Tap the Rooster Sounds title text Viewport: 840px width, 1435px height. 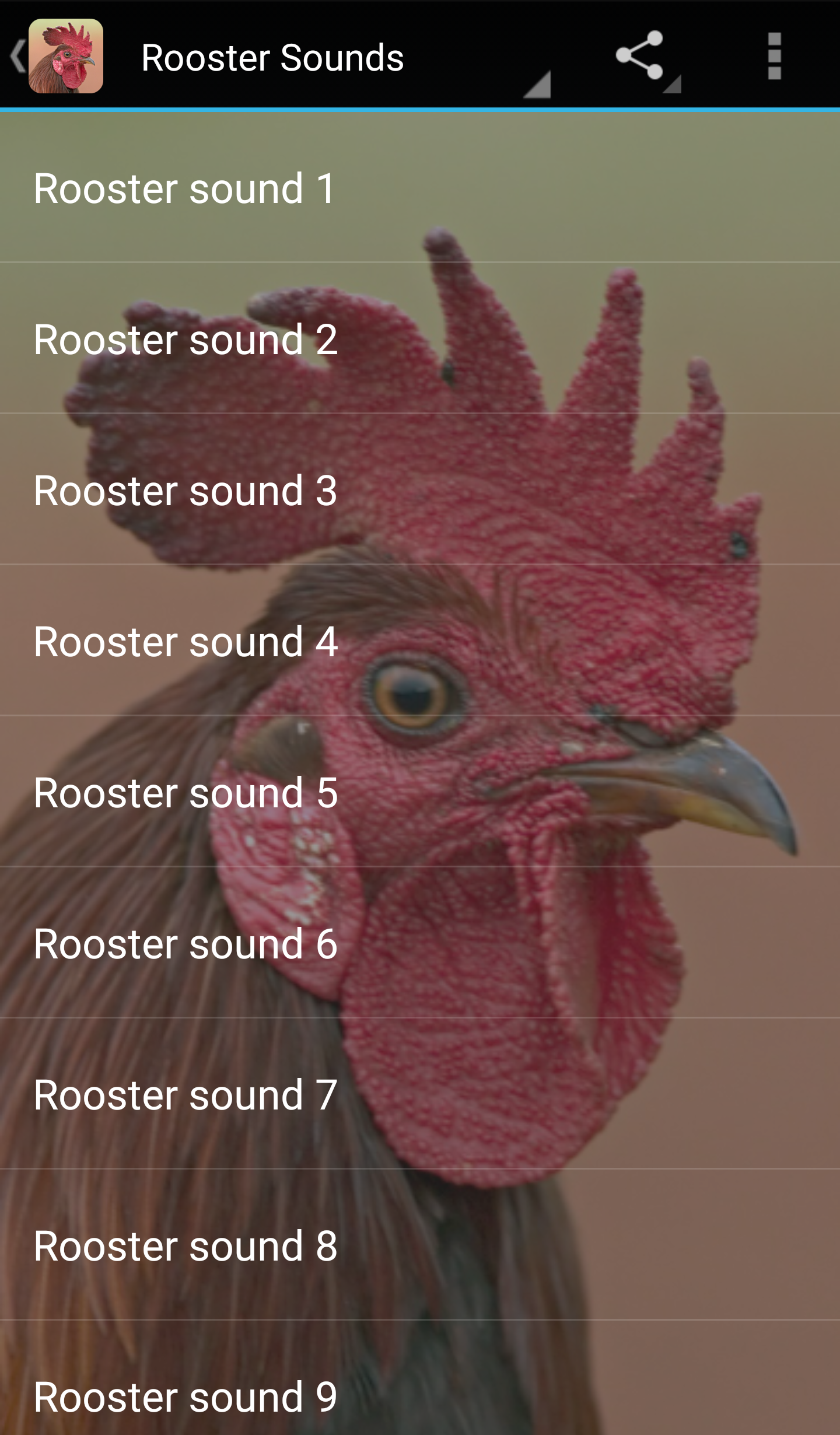pos(272,57)
